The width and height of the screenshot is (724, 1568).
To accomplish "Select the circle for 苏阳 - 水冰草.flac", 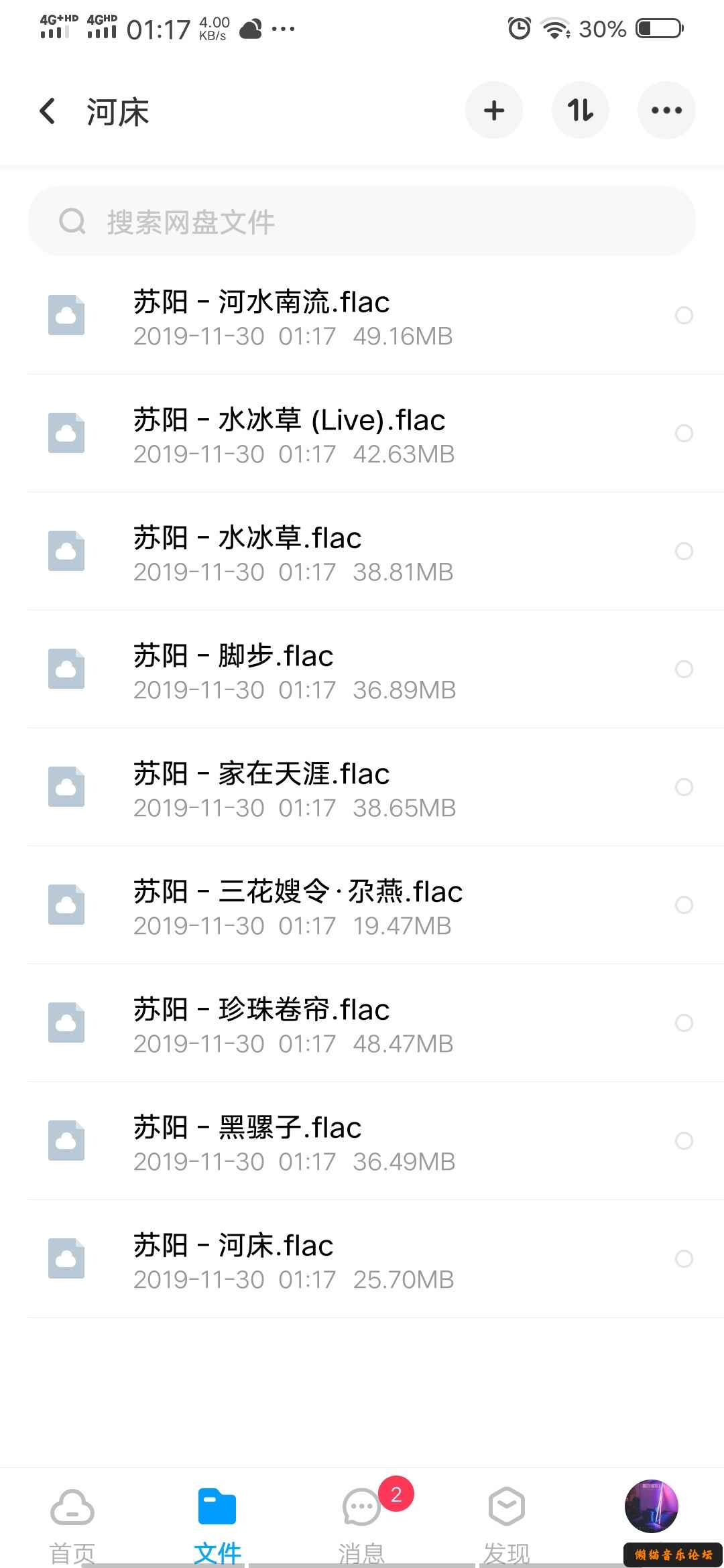I will [684, 551].
